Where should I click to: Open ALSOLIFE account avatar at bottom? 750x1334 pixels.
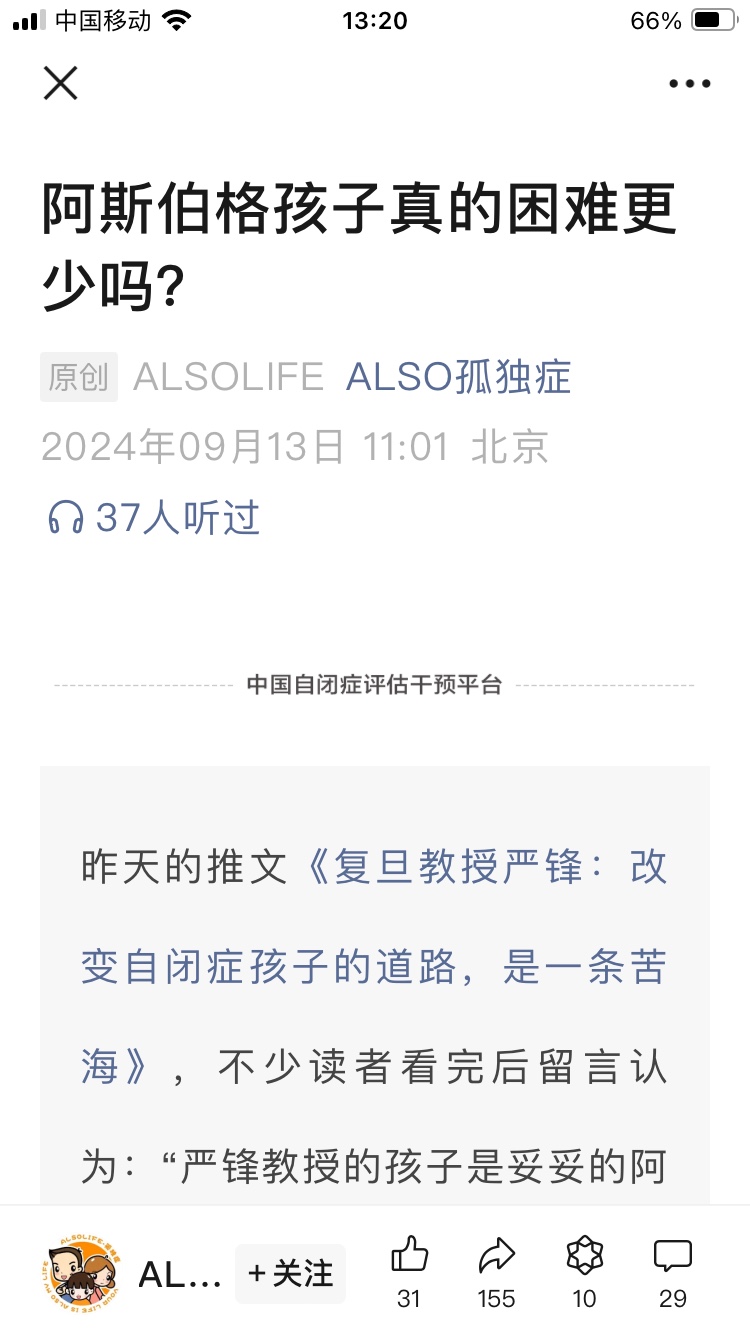coord(82,1274)
